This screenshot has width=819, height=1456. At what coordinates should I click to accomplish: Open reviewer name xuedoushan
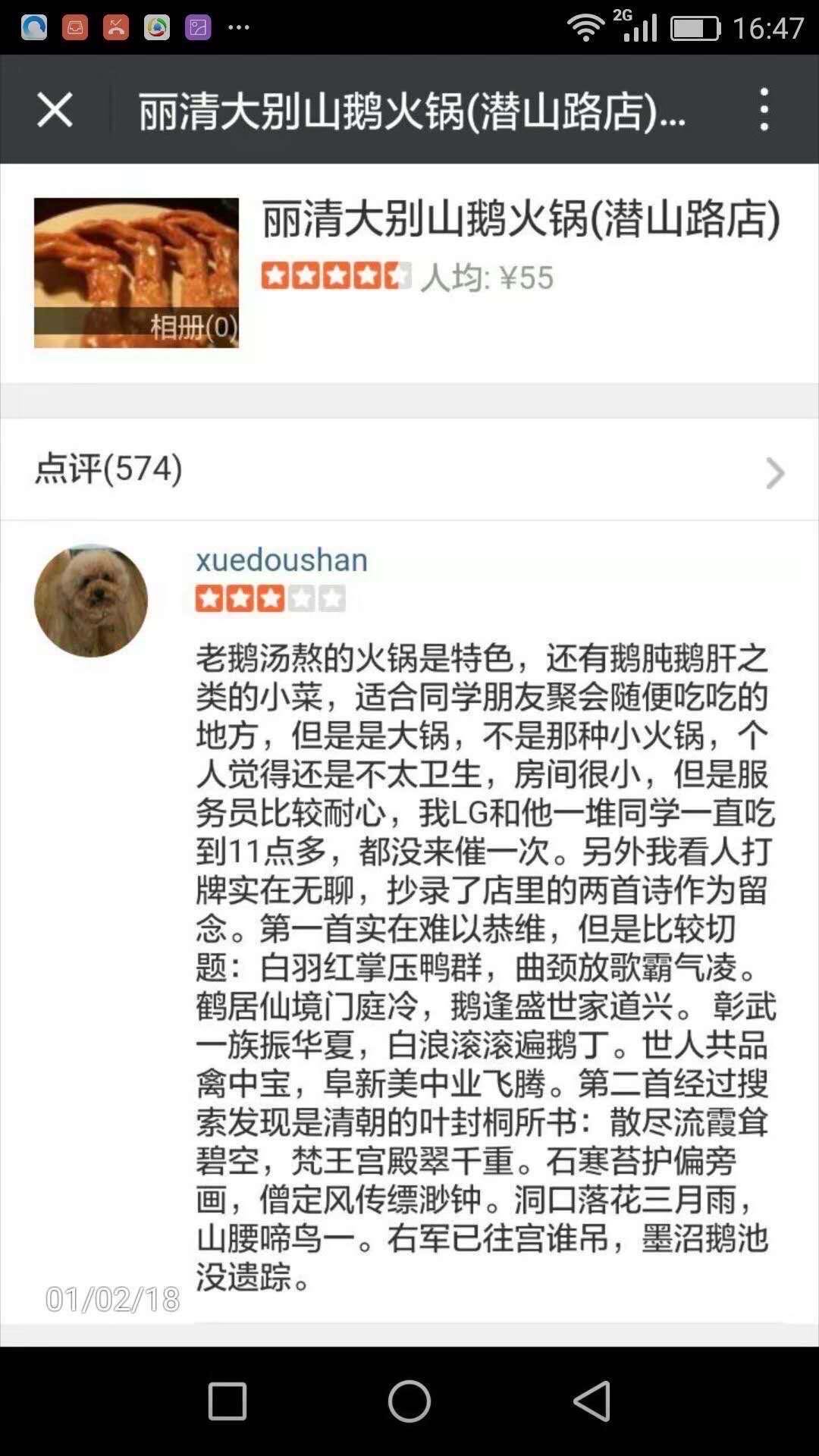click(x=281, y=560)
